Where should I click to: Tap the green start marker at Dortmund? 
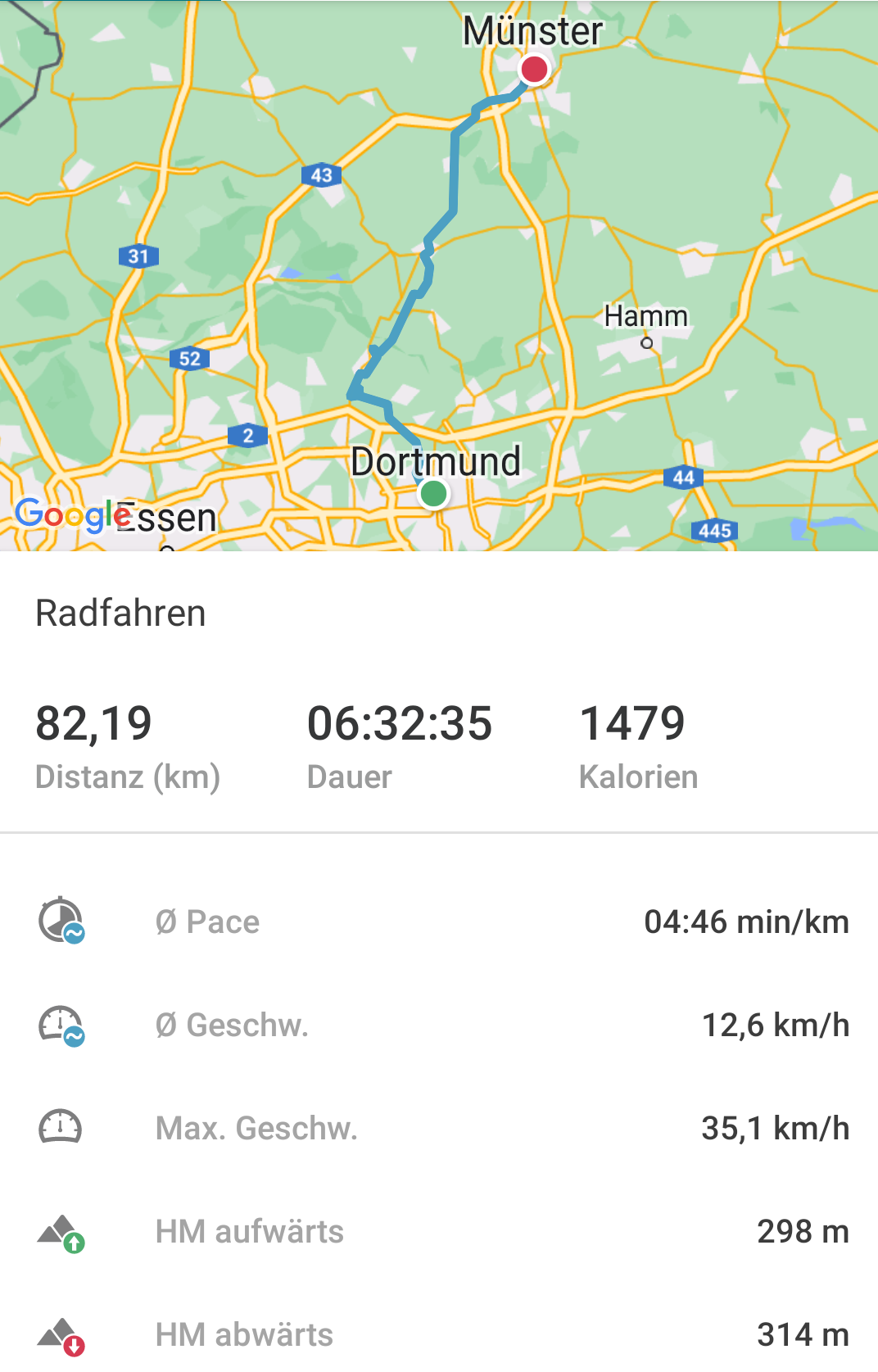click(433, 494)
